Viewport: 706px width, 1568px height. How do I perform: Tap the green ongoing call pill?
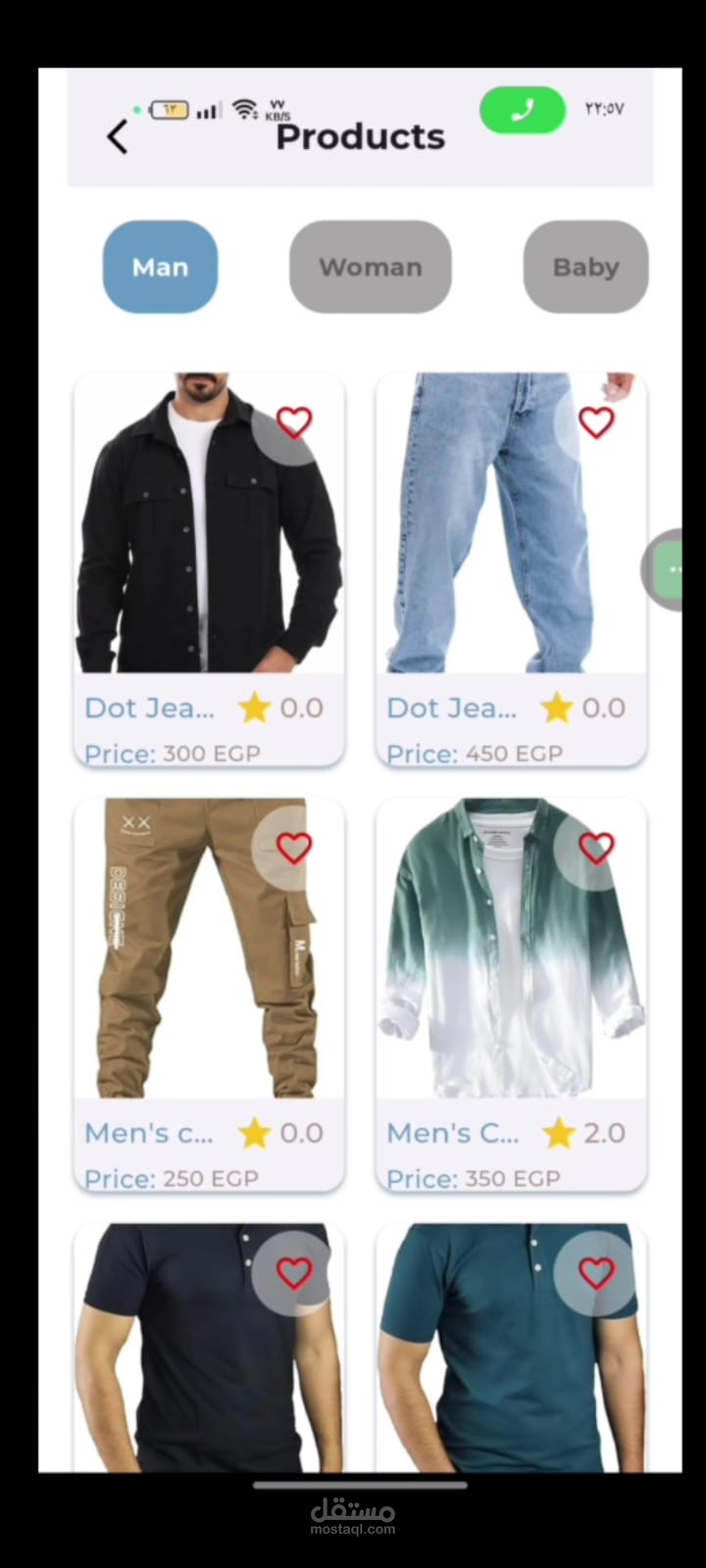(522, 110)
